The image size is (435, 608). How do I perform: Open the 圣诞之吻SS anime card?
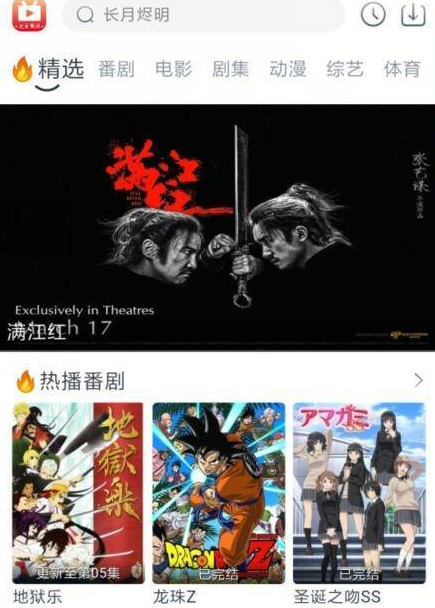(359, 503)
